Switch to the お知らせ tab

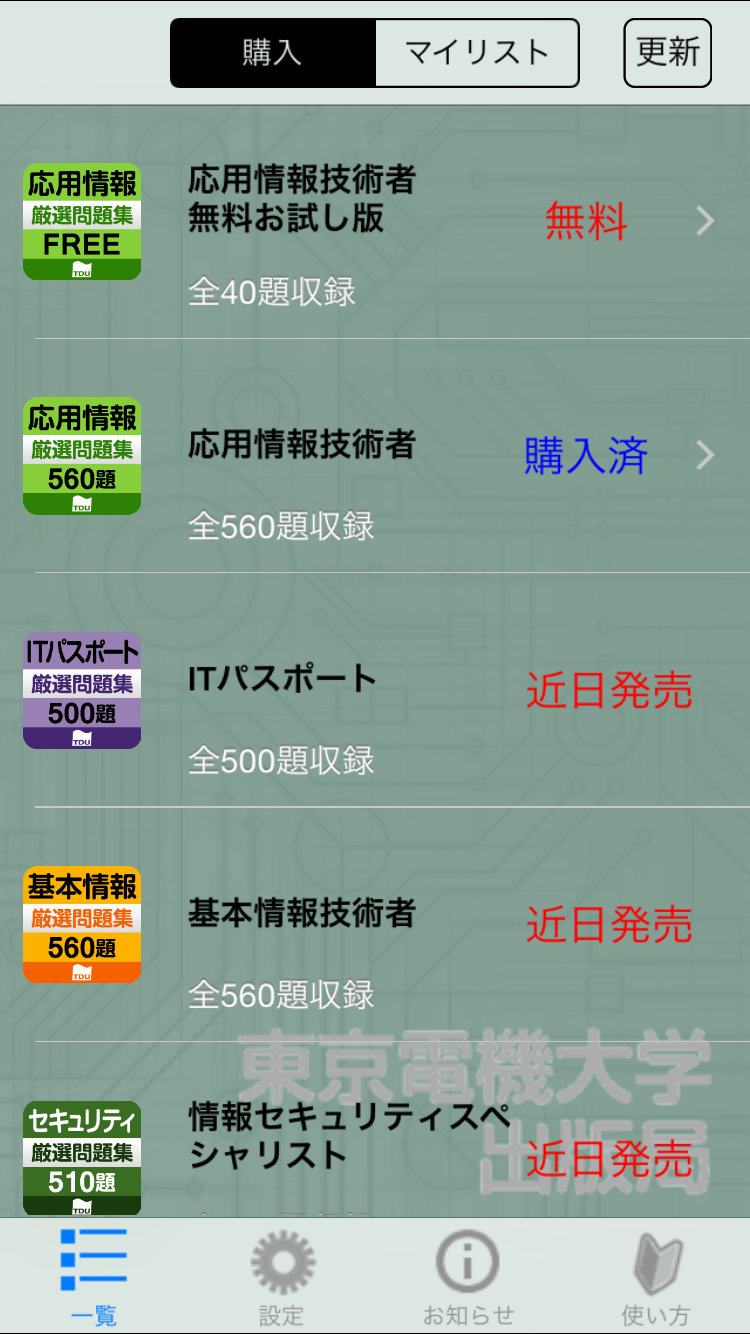pos(468,1277)
